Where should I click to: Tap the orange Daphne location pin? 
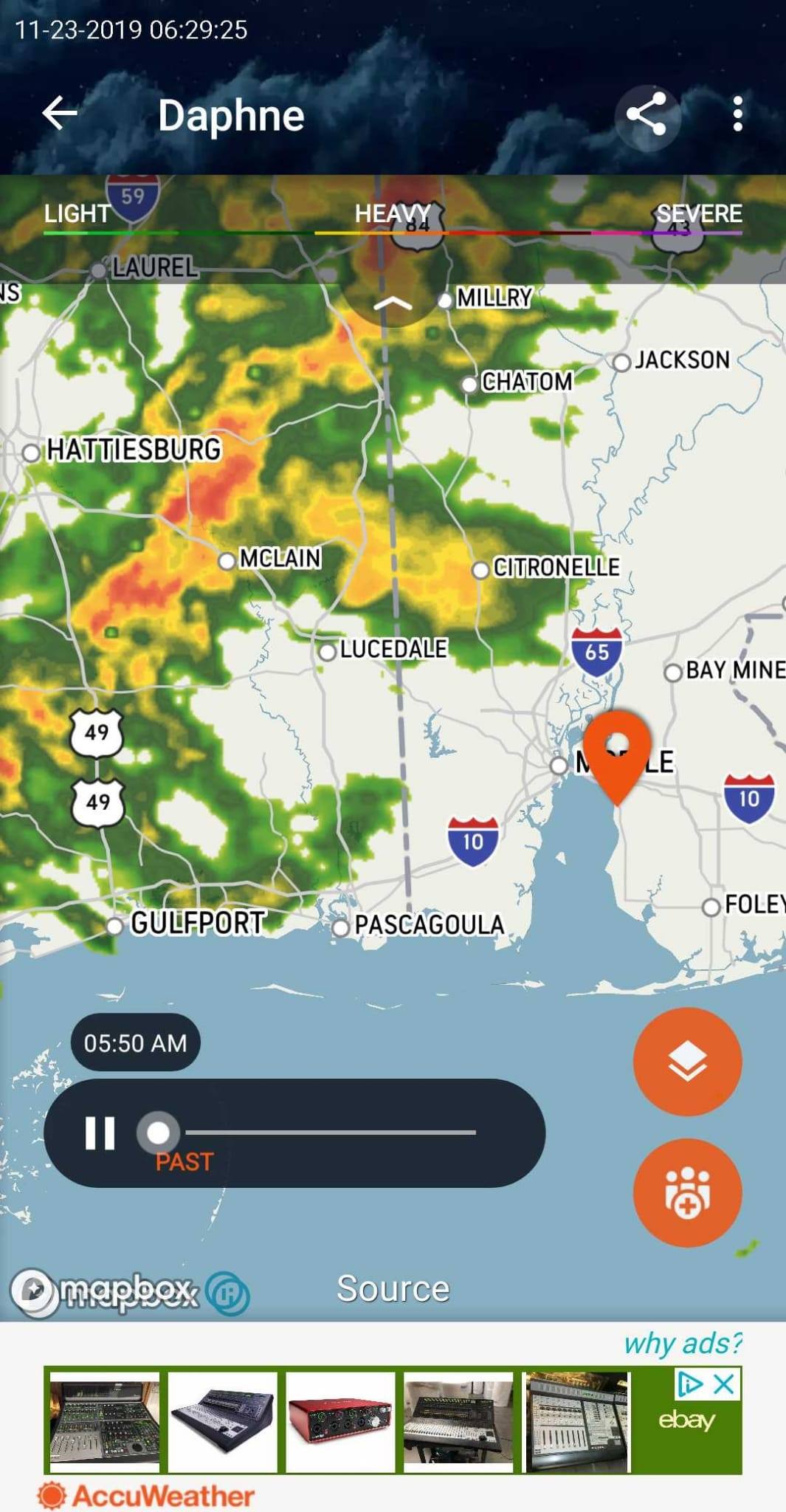pos(617,753)
